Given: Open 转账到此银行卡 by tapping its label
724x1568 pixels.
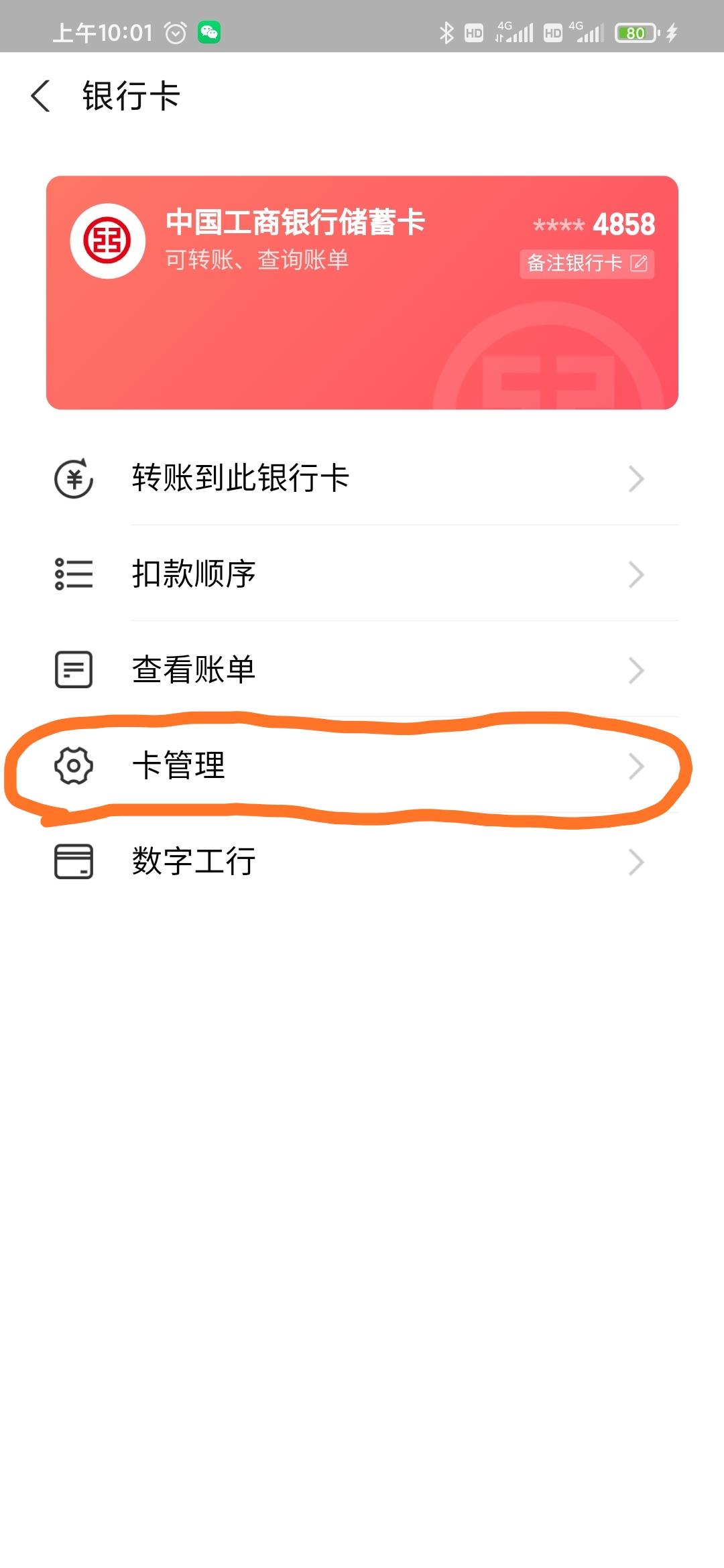Looking at the screenshot, I should [x=238, y=478].
